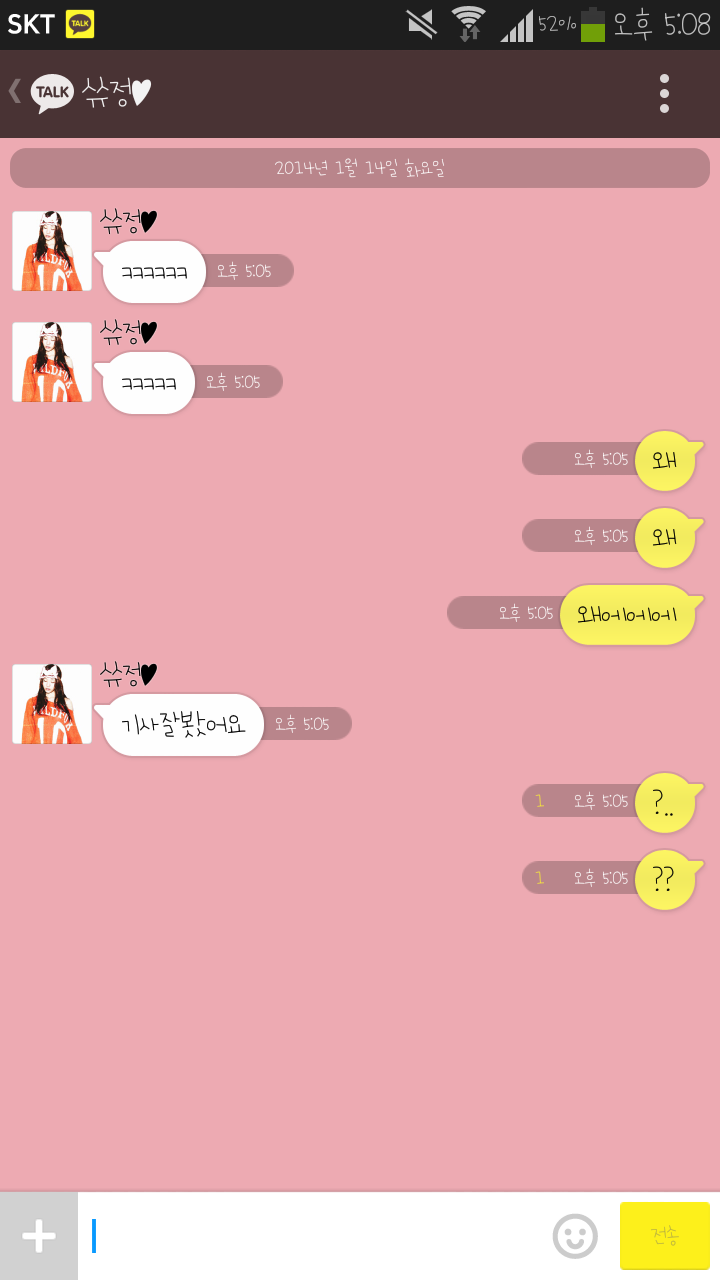Open the plus attachment menu
This screenshot has width=720, height=1280.
point(39,1236)
